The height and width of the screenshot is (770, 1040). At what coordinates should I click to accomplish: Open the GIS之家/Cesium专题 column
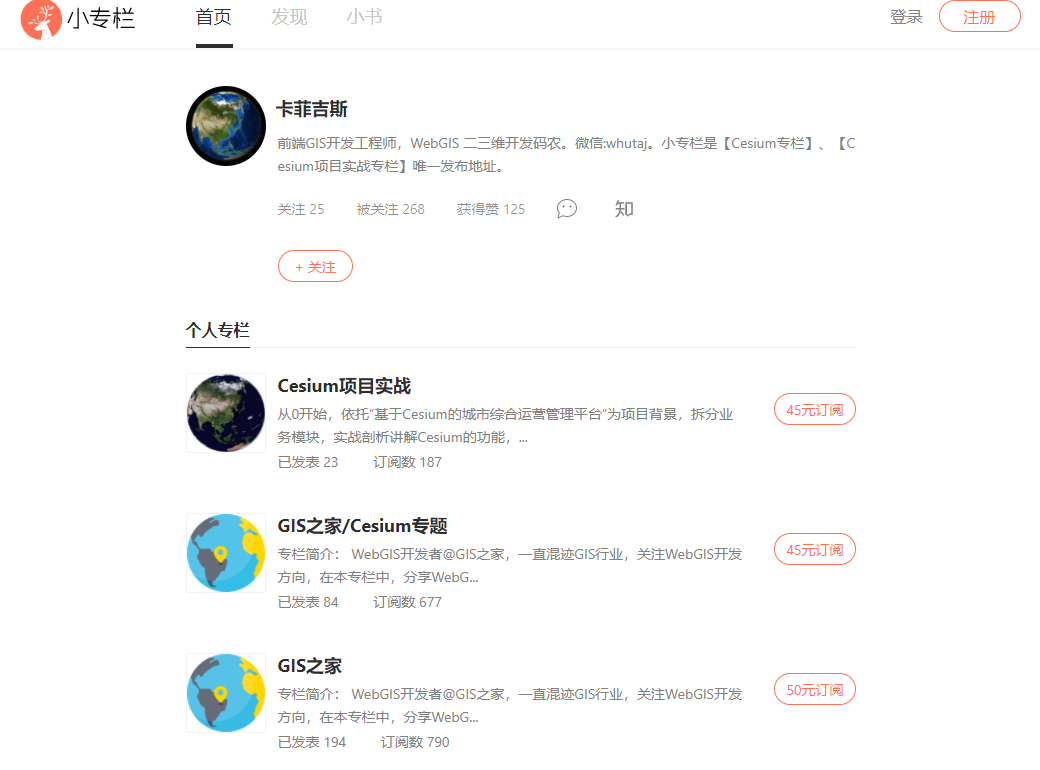click(362, 526)
